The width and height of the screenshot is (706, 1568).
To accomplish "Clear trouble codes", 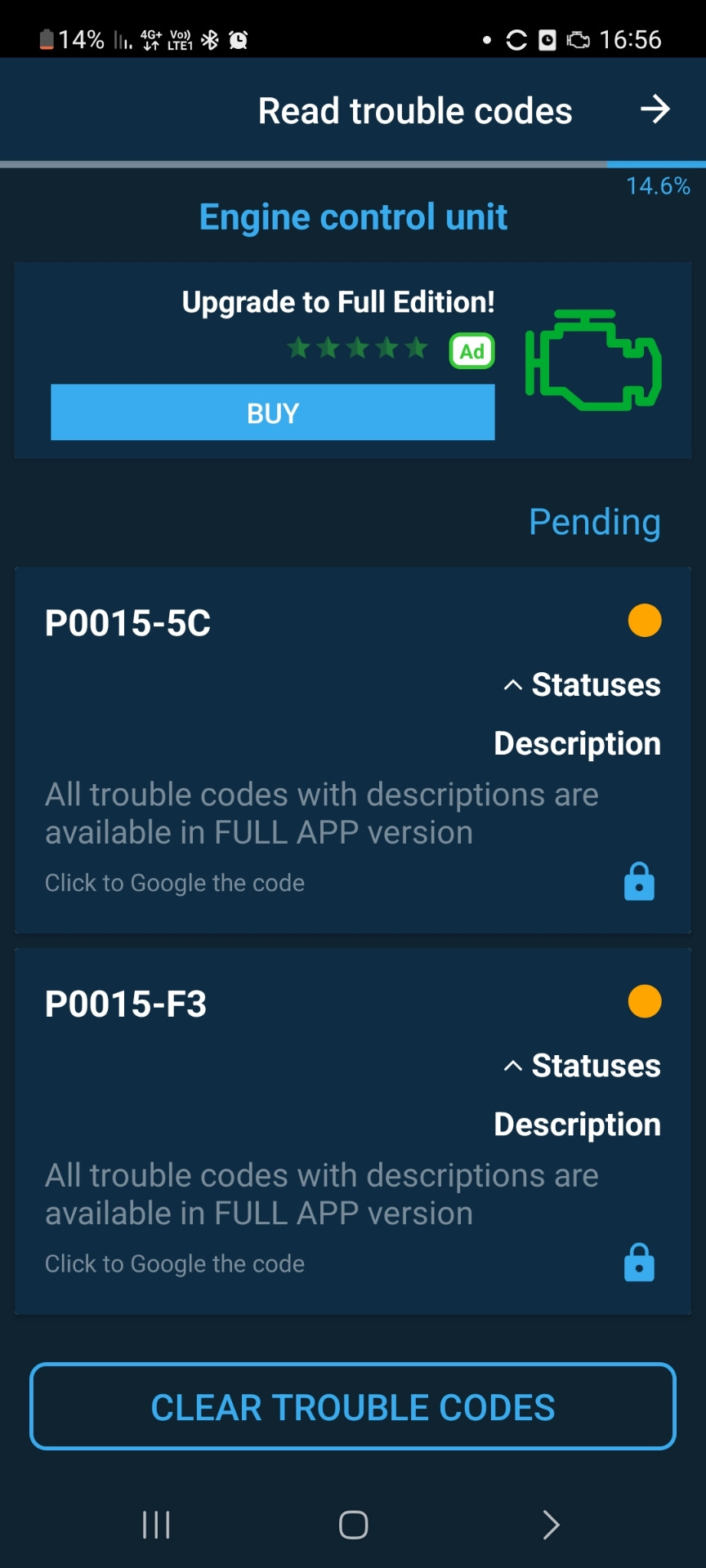I will (x=353, y=1406).
